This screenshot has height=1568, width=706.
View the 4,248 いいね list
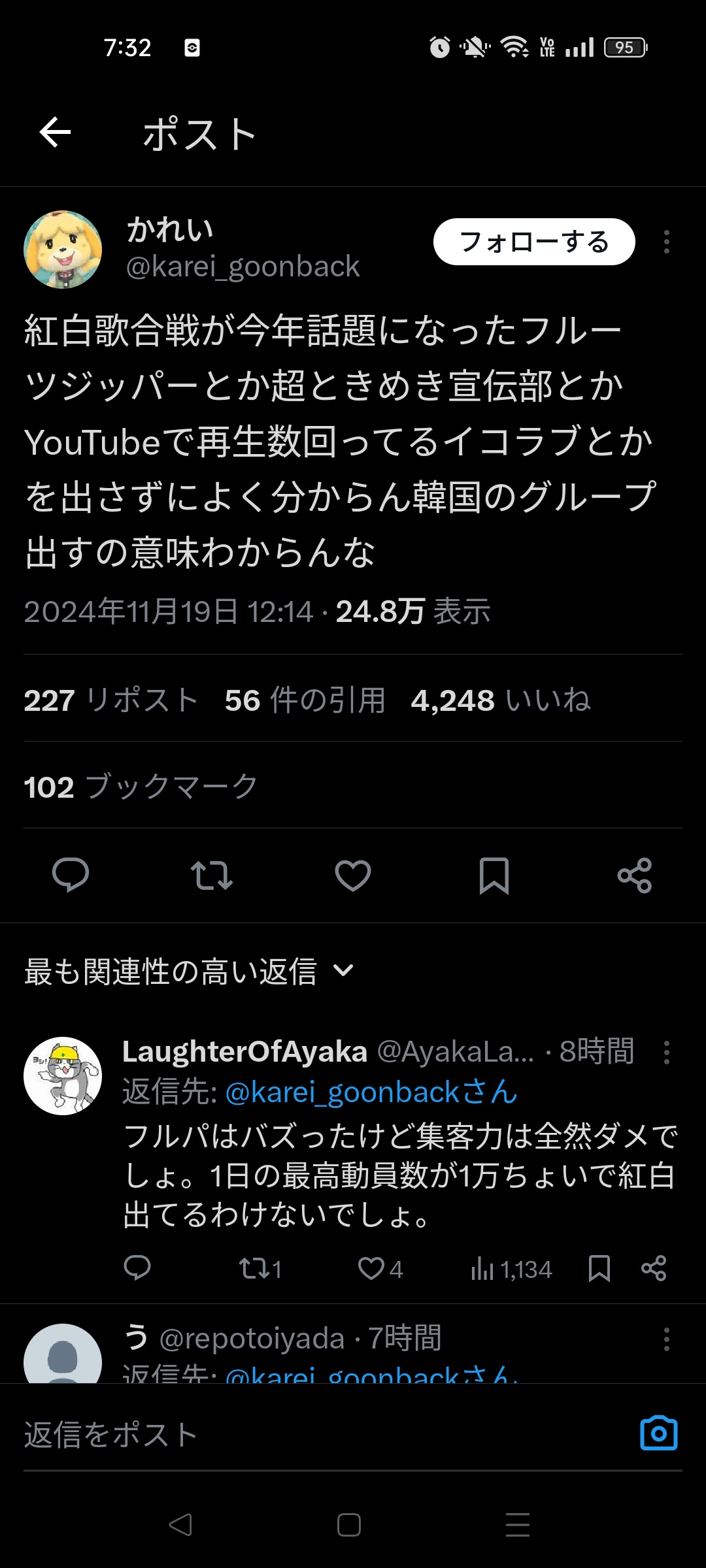click(501, 700)
